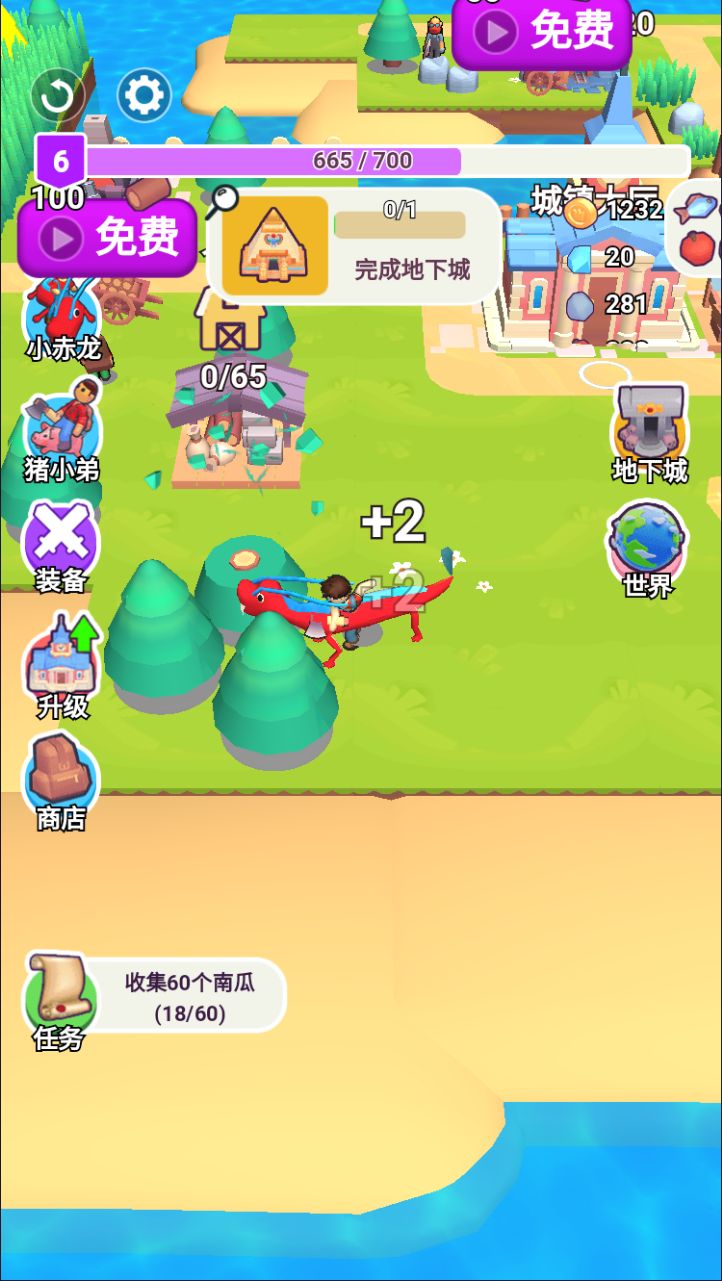This screenshot has width=722, height=1281.
Task: Open the 装备 equipment menu
Action: click(x=61, y=546)
